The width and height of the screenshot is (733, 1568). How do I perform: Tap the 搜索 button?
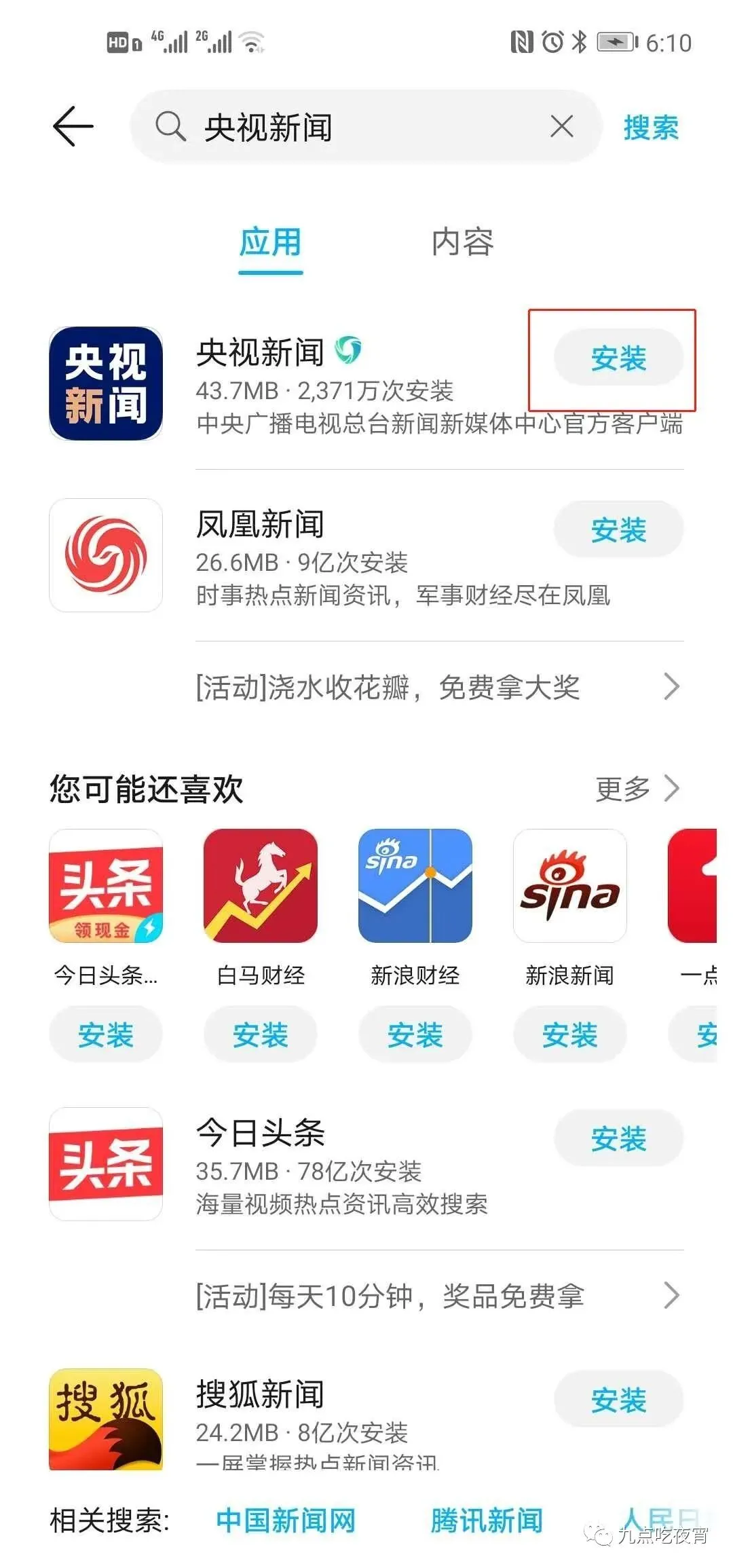pyautogui.click(x=651, y=128)
